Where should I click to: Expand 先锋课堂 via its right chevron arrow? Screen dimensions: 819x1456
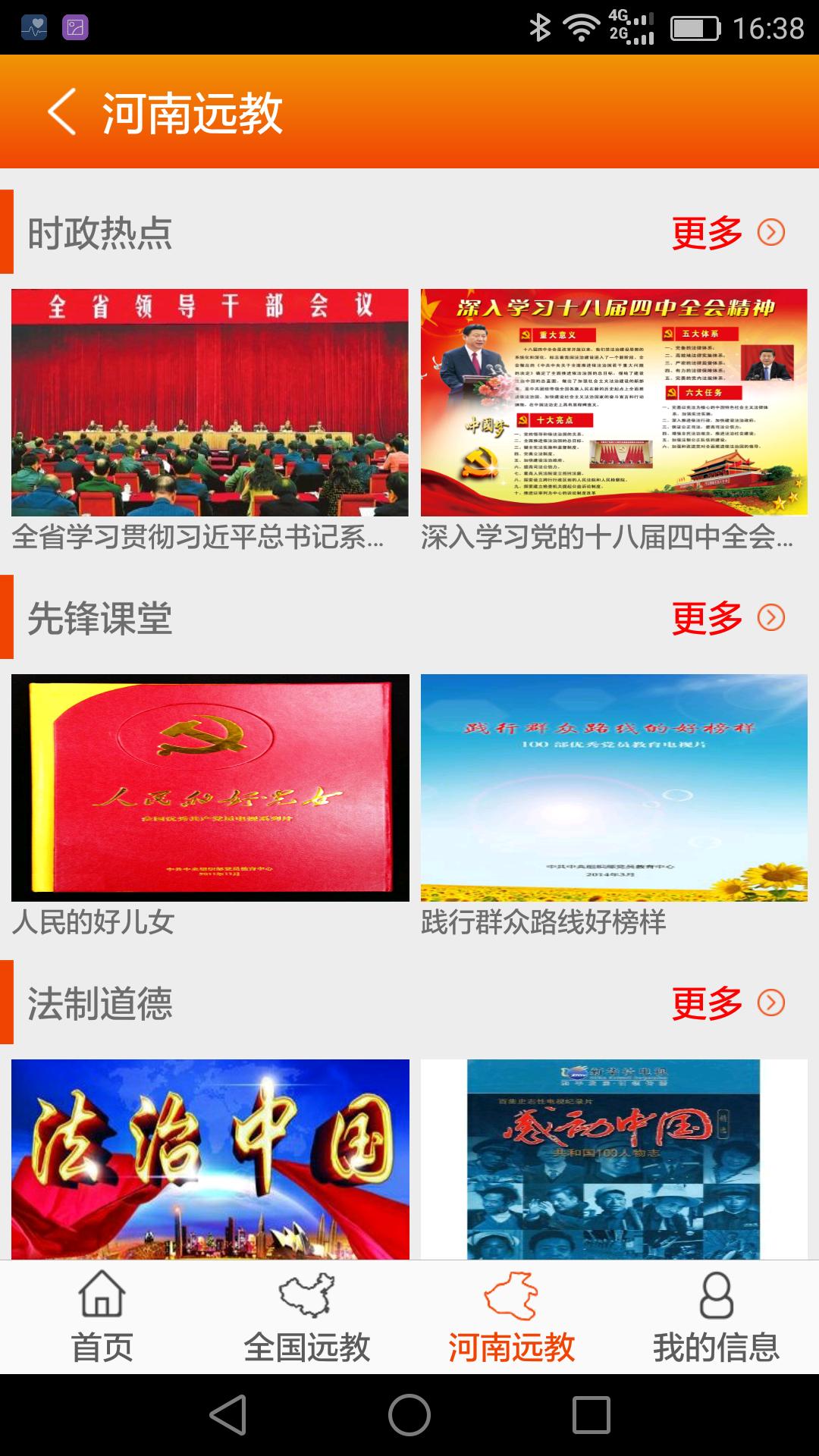pyautogui.click(x=772, y=619)
